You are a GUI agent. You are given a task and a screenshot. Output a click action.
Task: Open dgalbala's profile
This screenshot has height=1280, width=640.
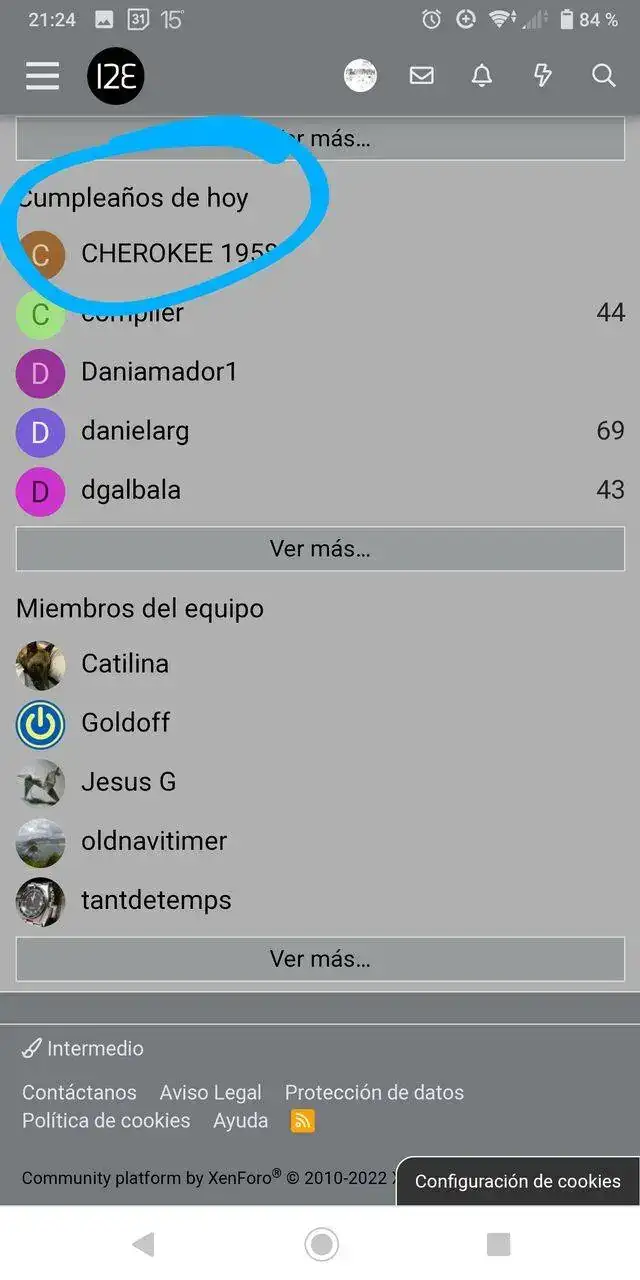click(x=131, y=490)
